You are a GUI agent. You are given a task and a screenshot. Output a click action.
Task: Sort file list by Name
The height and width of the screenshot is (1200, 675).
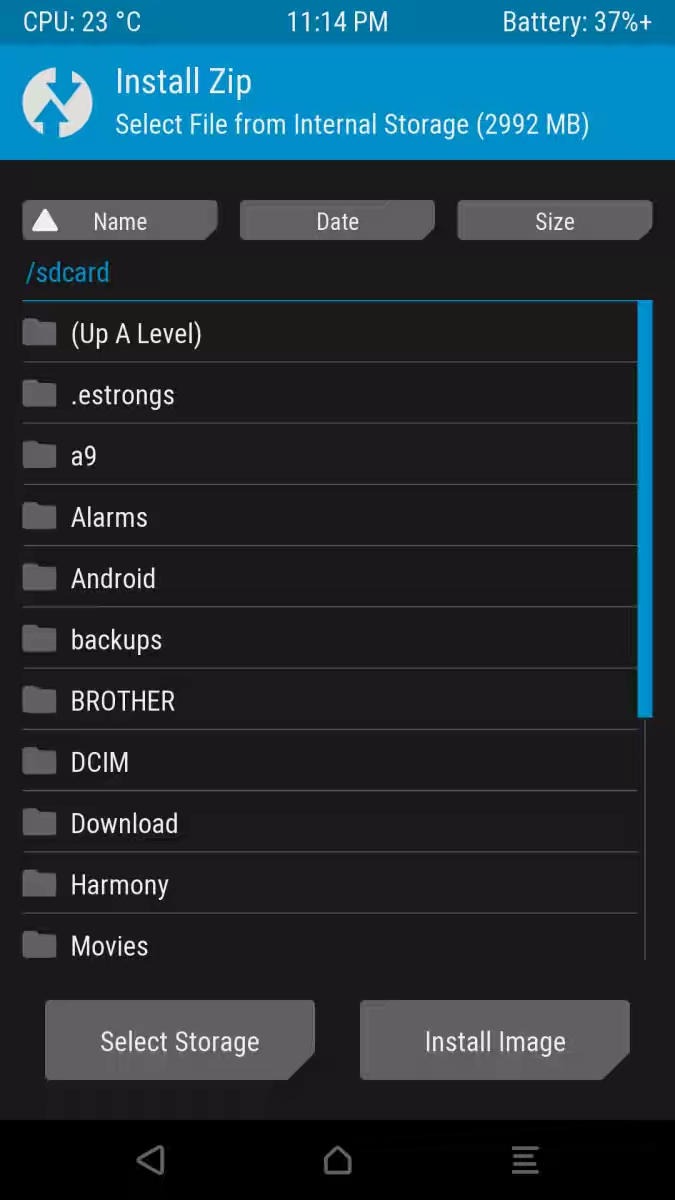pyautogui.click(x=119, y=221)
